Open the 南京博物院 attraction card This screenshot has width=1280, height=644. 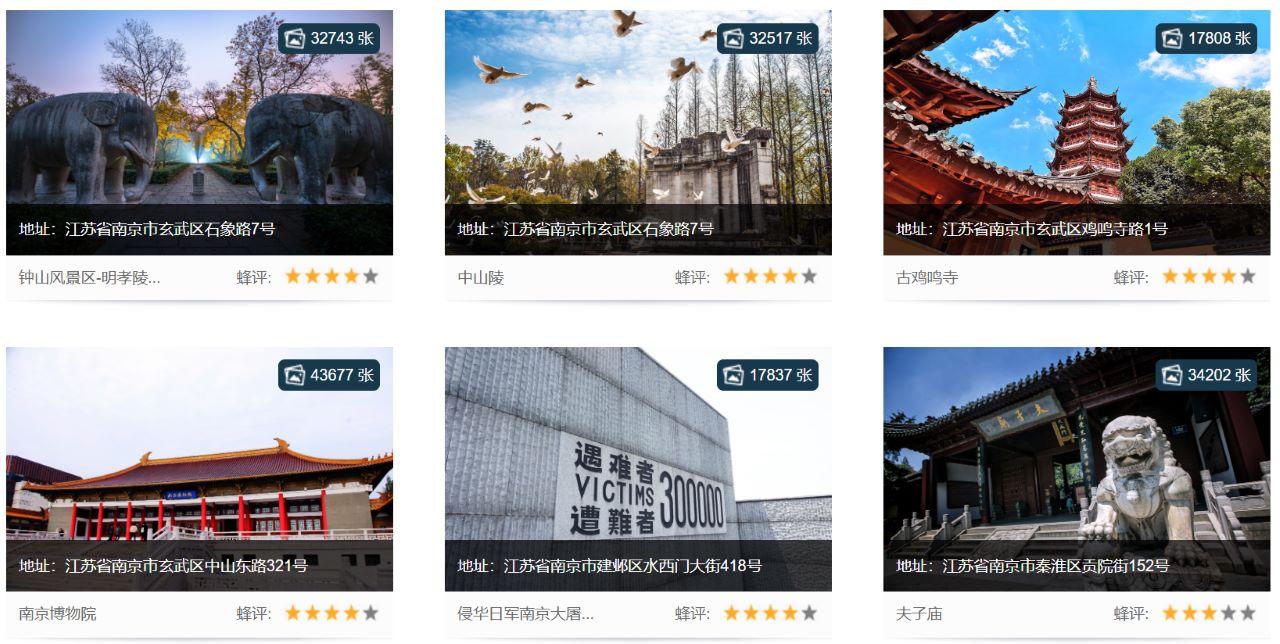pos(199,467)
